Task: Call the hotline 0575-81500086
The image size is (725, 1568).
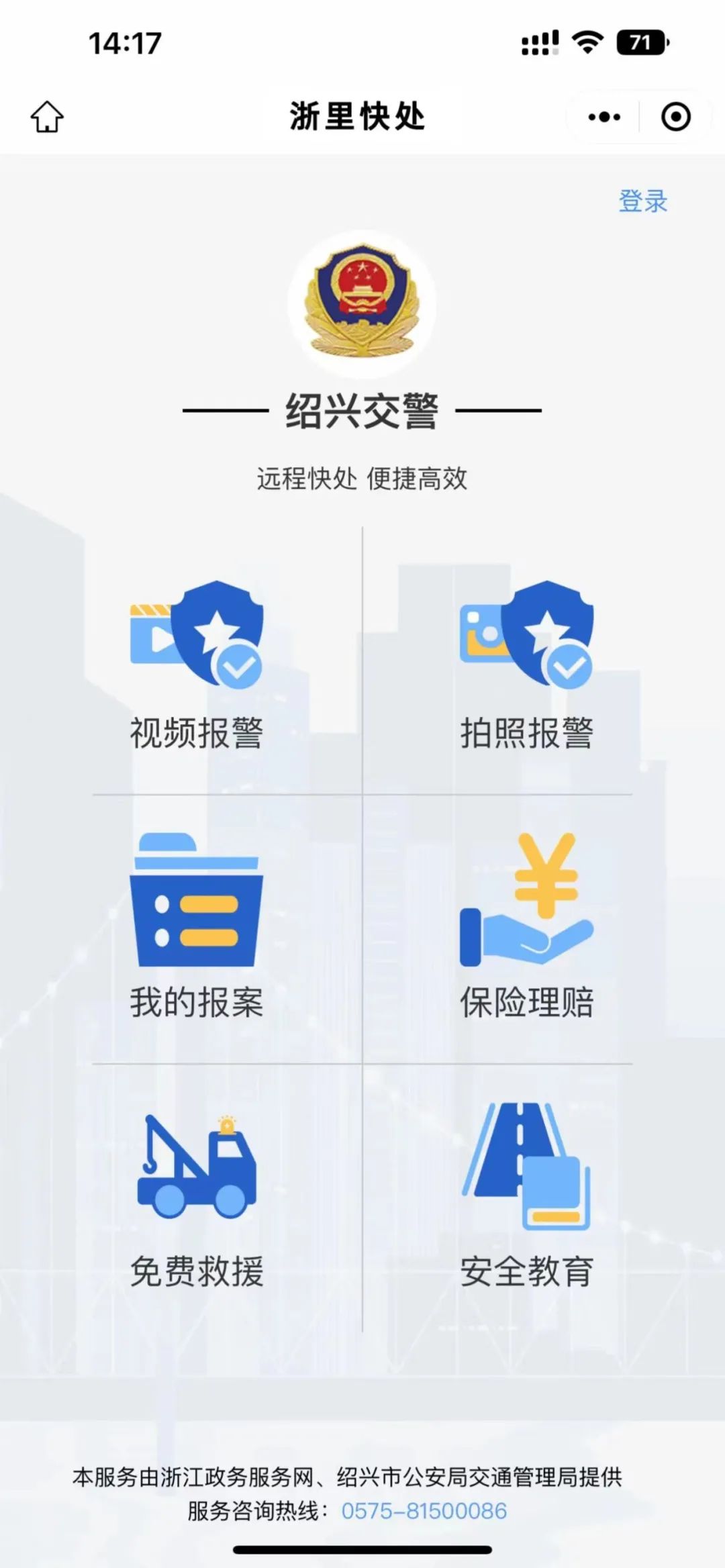Action: 424,1510
